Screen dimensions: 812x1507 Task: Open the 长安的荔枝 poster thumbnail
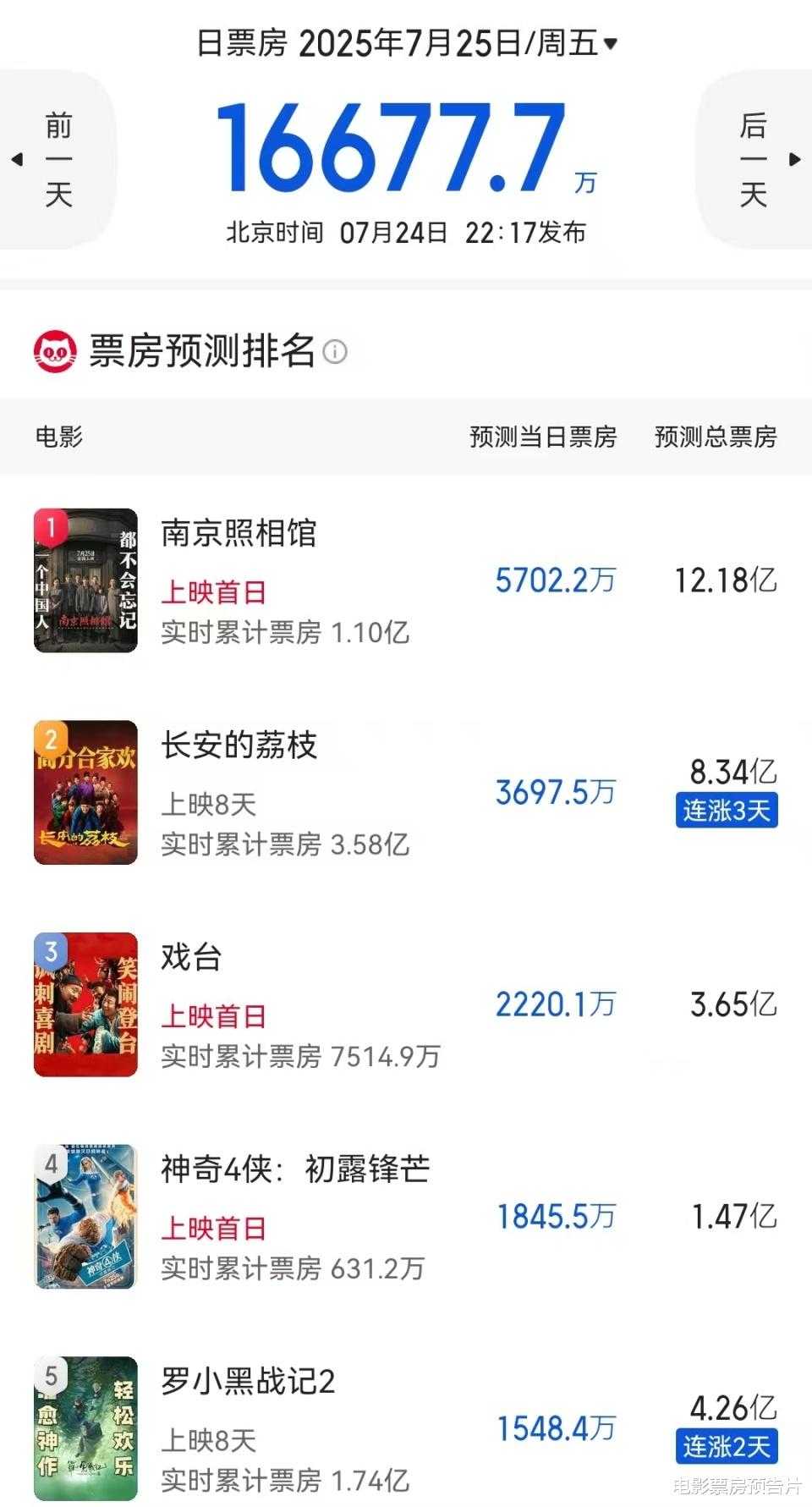click(x=85, y=793)
